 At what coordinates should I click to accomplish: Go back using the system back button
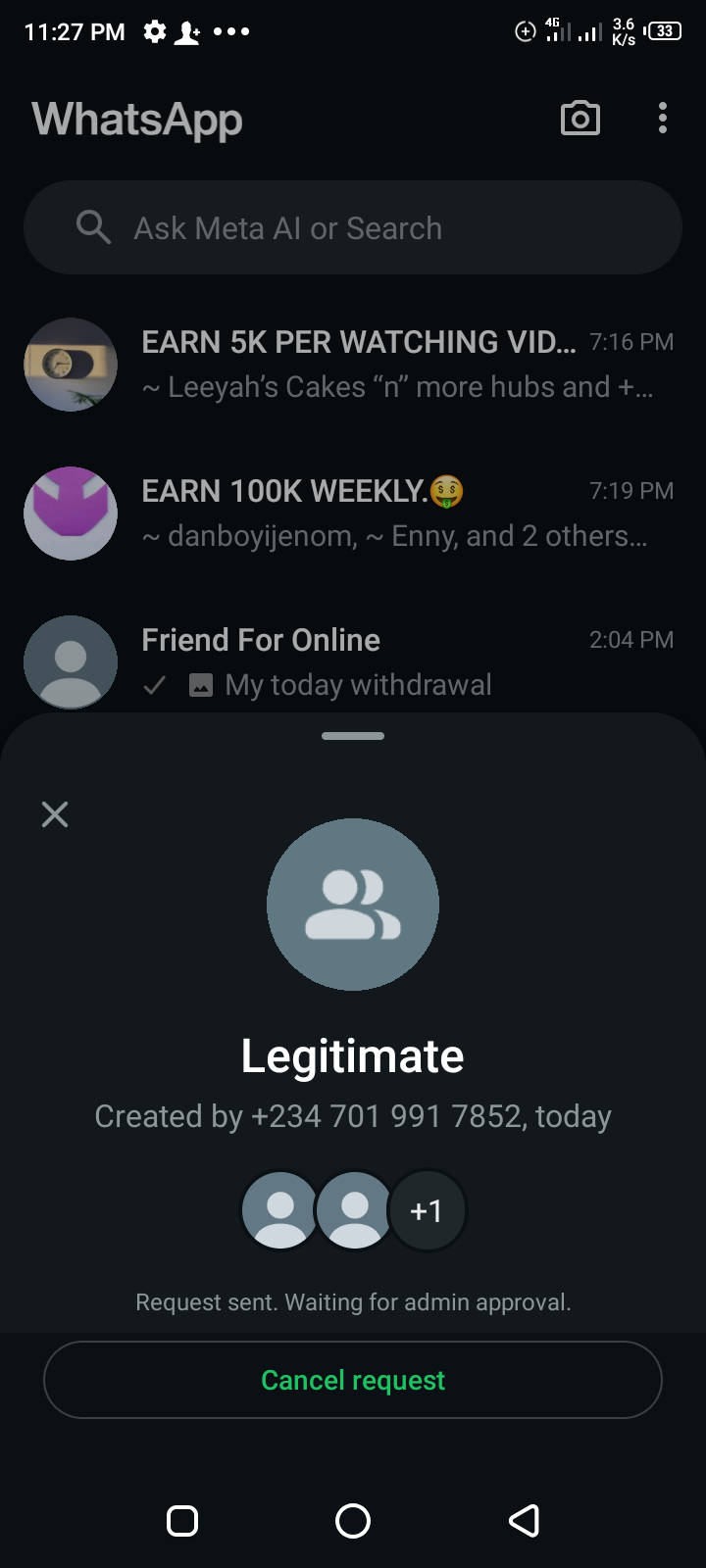tap(524, 1521)
